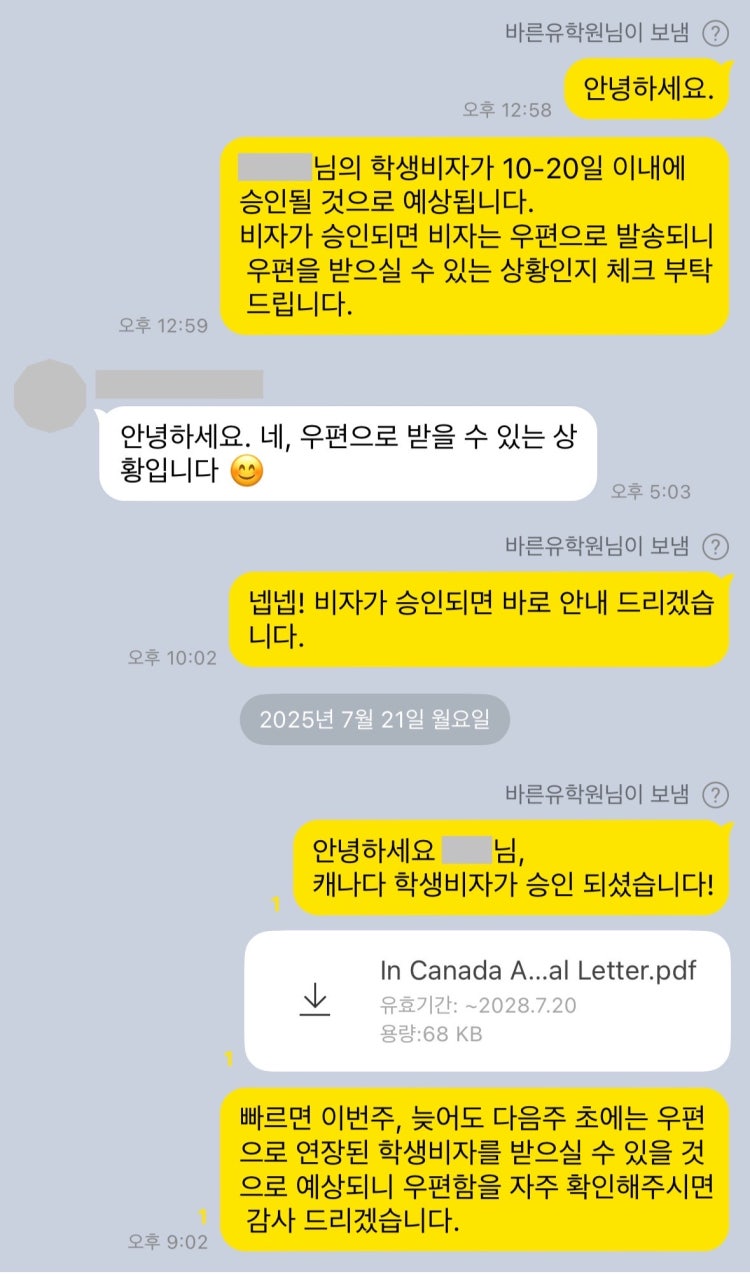Tap the help icon above the visa approved message

(715, 795)
